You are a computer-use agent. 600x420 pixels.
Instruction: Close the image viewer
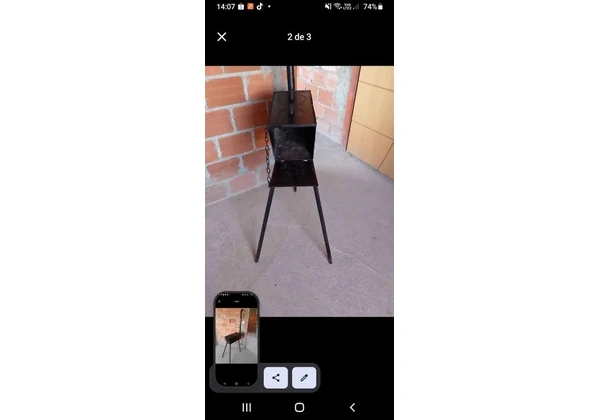[x=222, y=37]
